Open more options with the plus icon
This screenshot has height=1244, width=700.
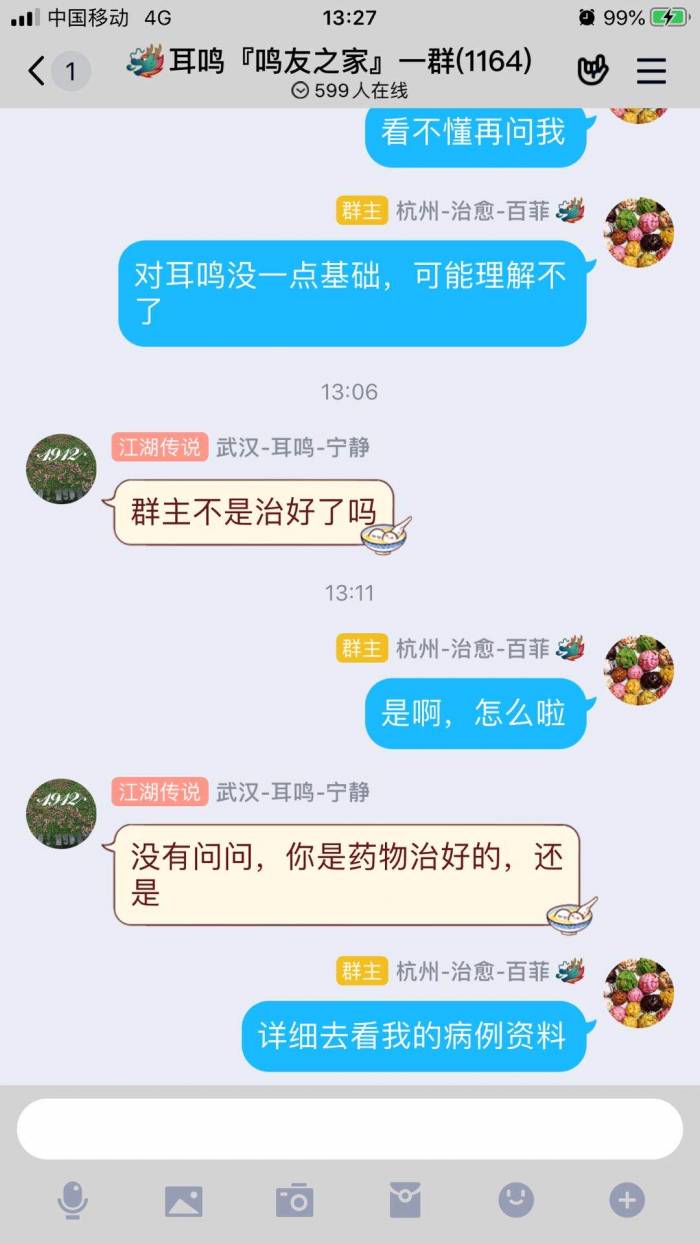627,1200
